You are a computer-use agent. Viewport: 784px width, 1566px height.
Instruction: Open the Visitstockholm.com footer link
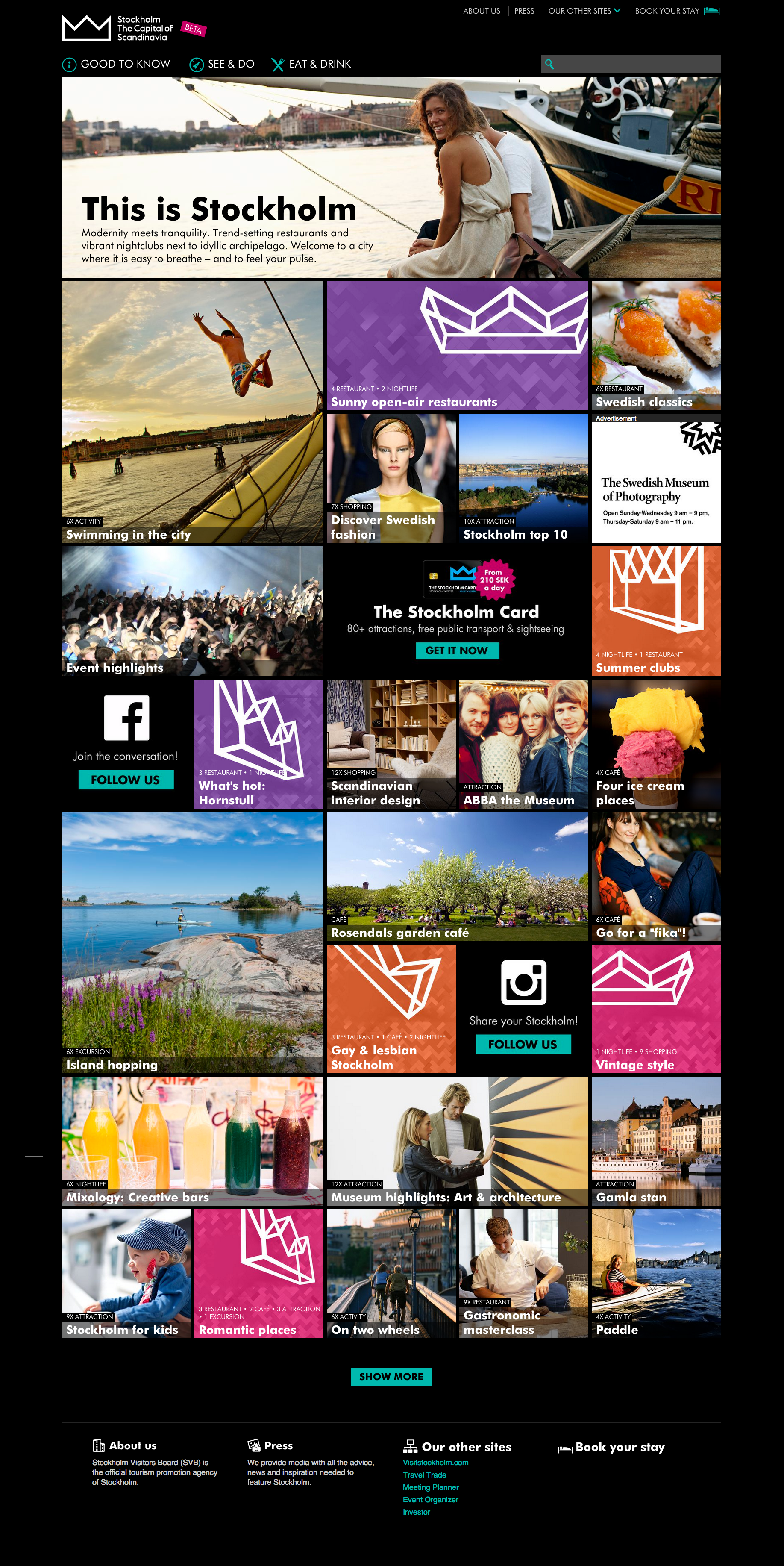435,1463
